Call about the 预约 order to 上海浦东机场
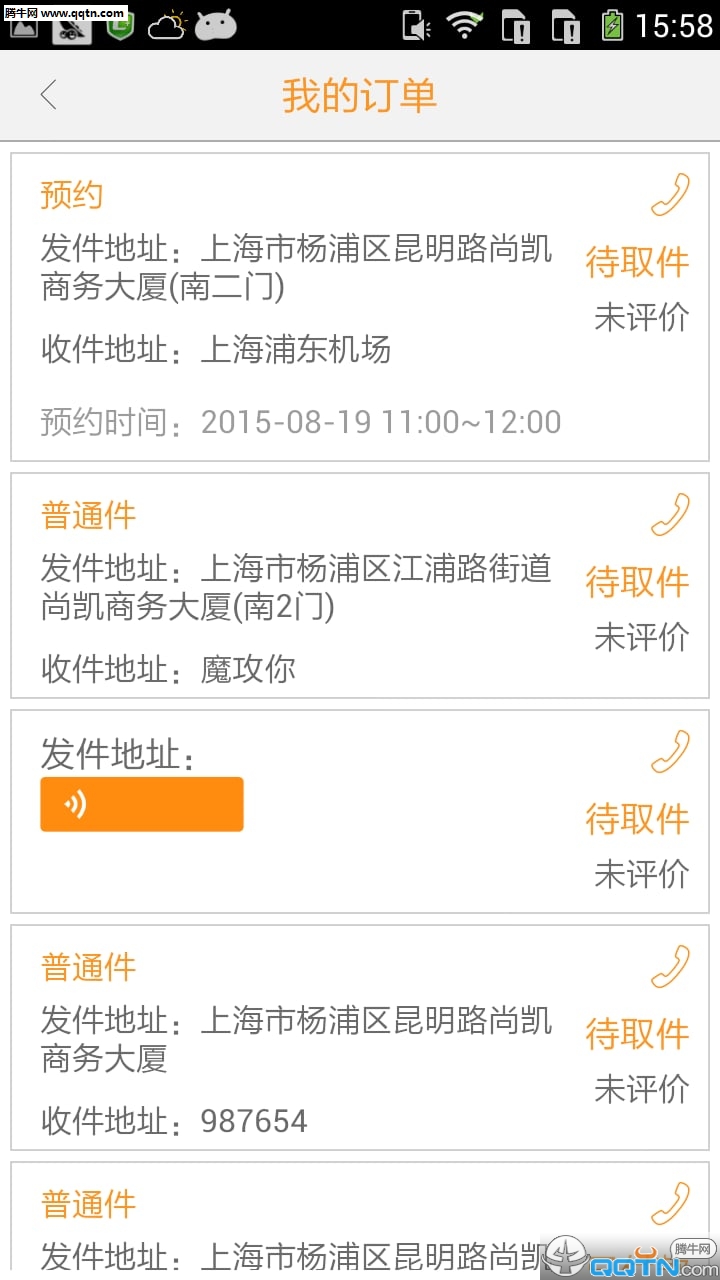720x1280 pixels. 669,195
